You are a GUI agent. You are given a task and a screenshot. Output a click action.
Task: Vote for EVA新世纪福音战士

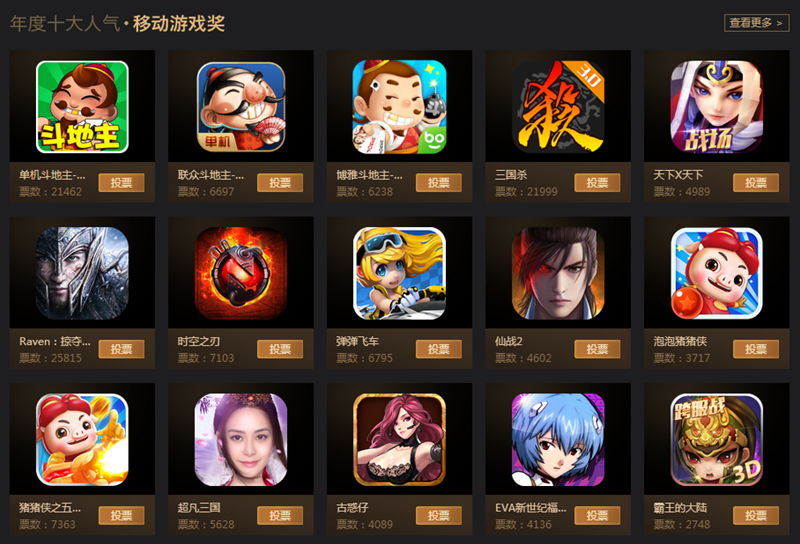coord(597,516)
